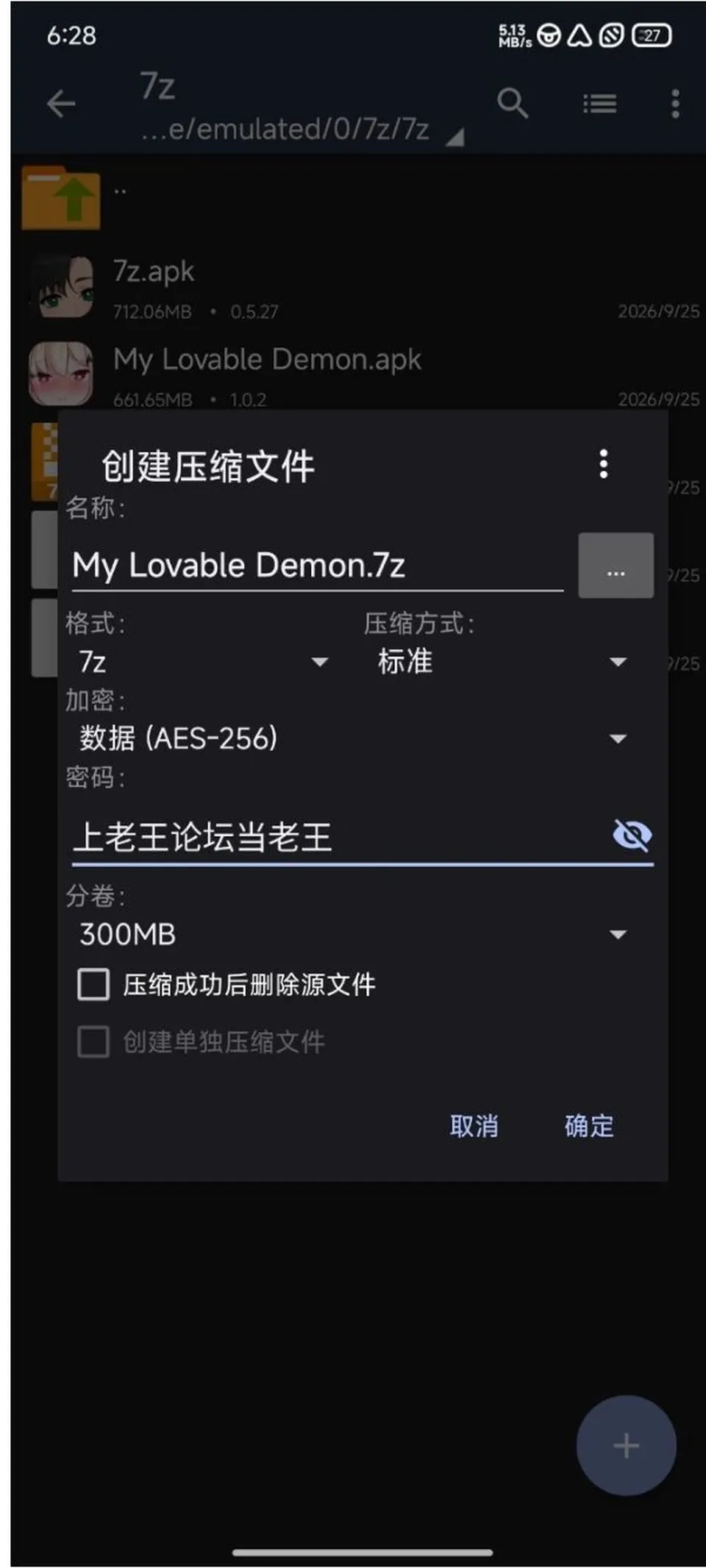The image size is (706, 1568).
Task: Tap 取消 to cancel the dialog
Action: point(474,1125)
